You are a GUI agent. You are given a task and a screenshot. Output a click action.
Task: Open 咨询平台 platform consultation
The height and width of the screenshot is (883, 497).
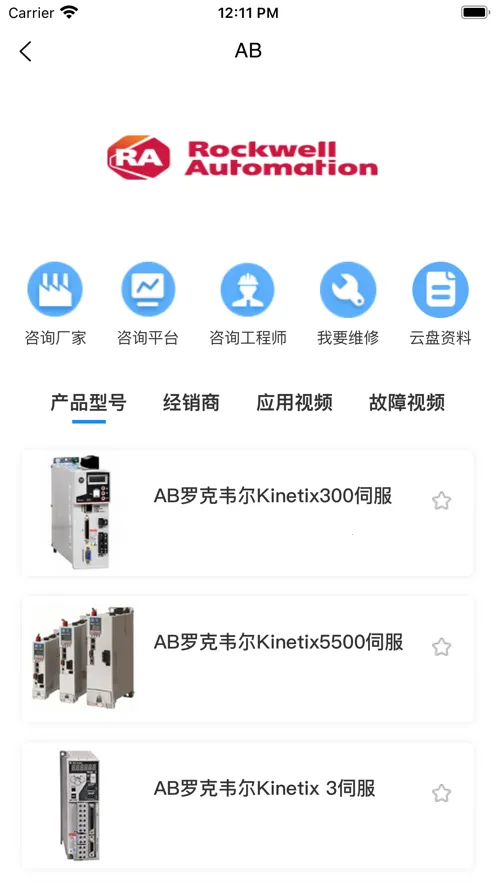pyautogui.click(x=148, y=304)
